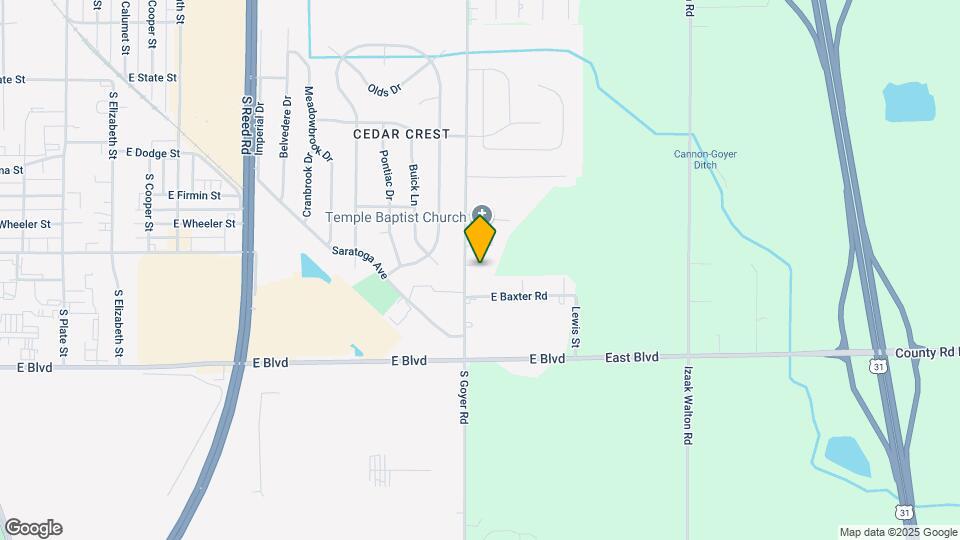
Task: Open the Temple Baptist Church place icon
Action: (x=483, y=212)
